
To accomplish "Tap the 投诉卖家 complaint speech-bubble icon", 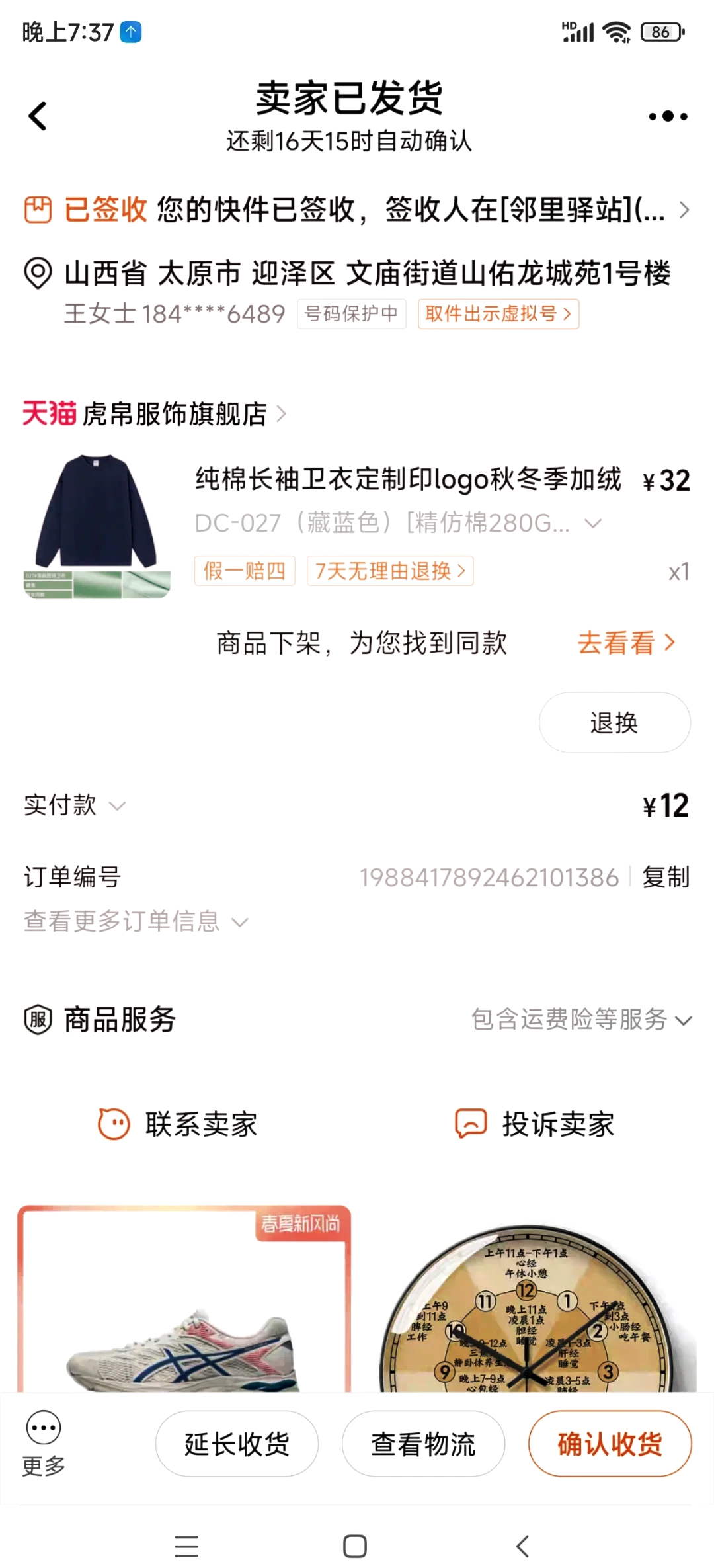I will click(x=469, y=1122).
